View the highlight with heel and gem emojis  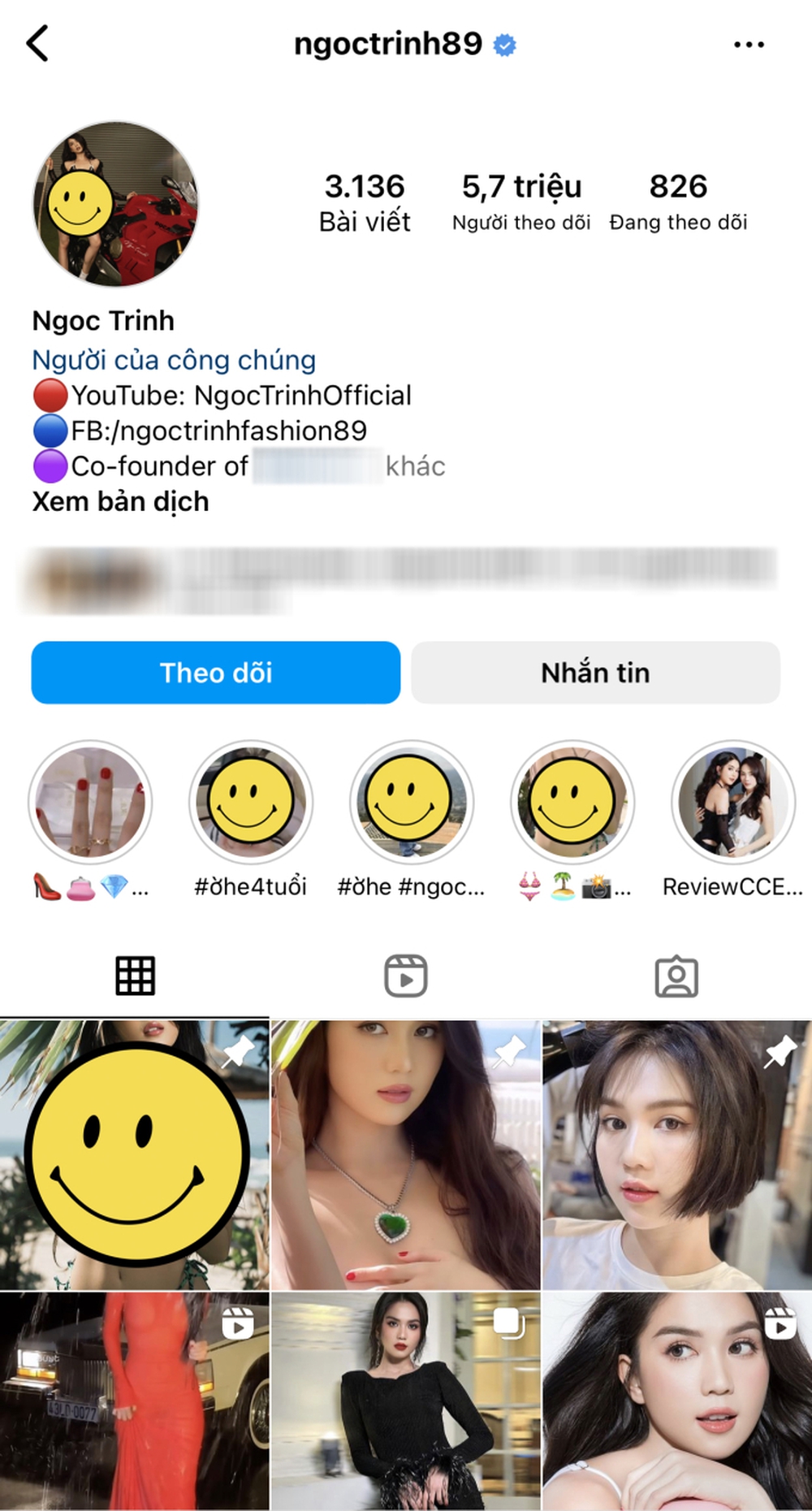click(x=90, y=802)
